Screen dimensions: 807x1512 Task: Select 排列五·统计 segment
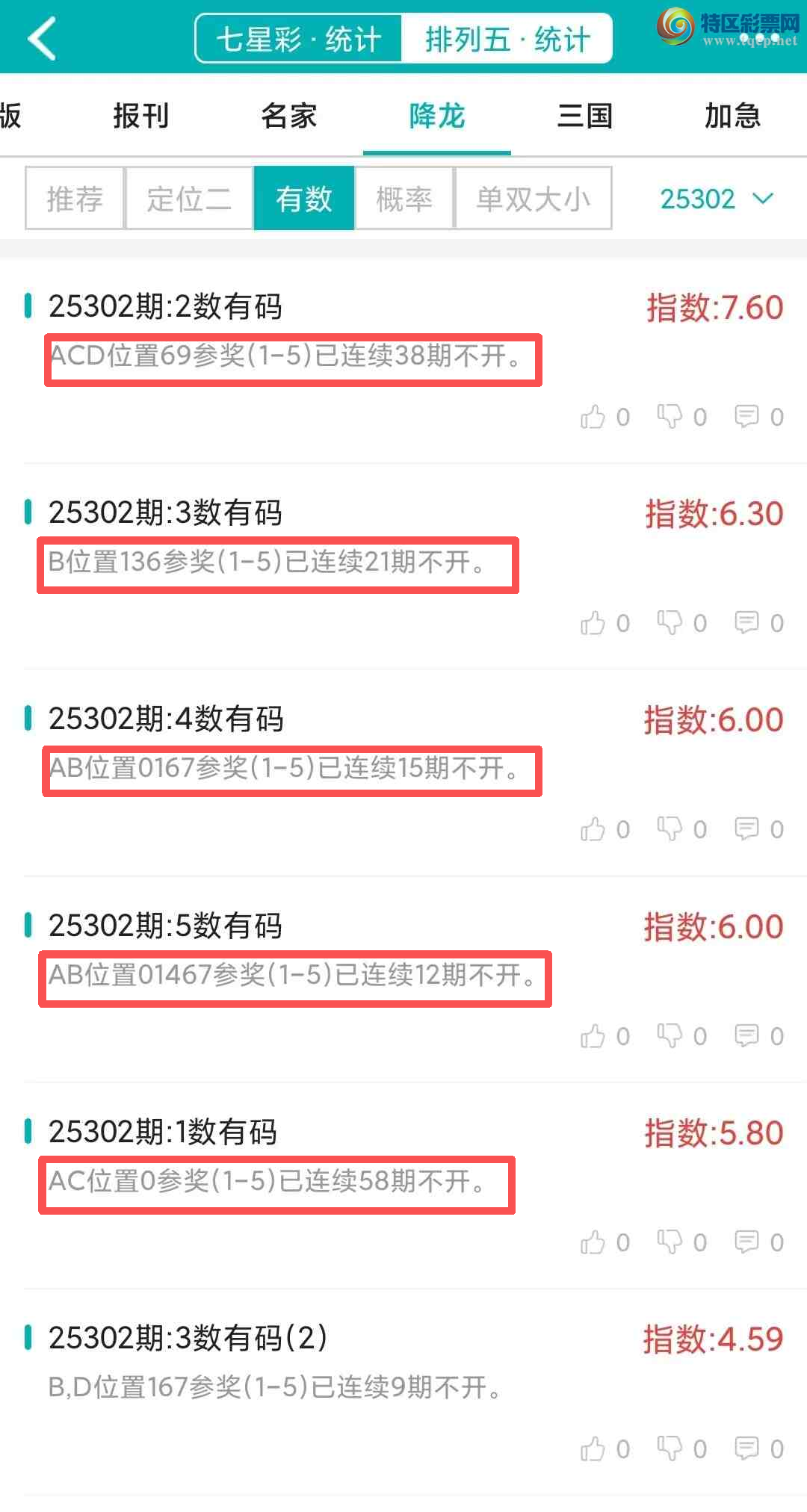click(x=507, y=39)
